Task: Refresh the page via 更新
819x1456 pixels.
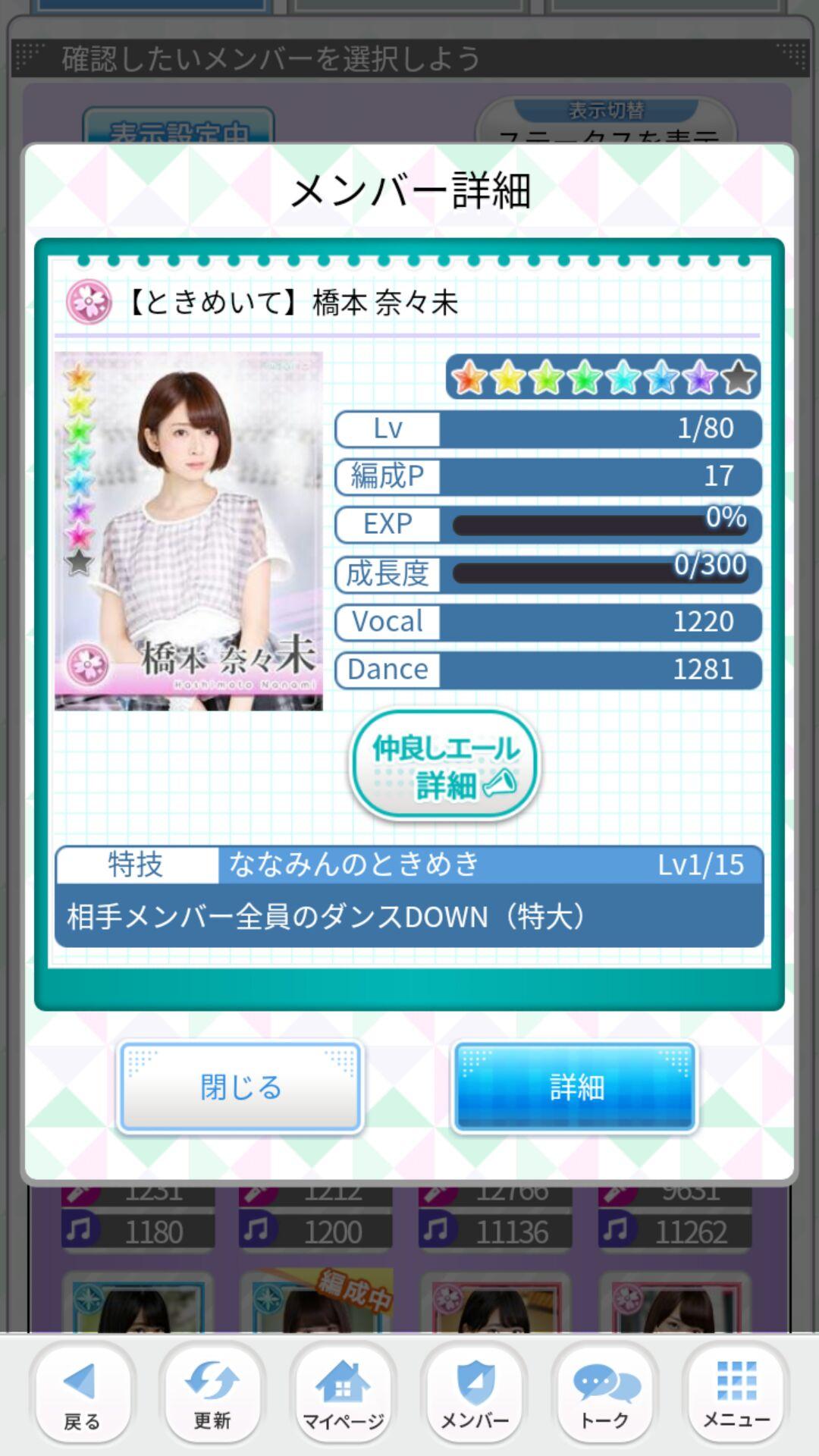Action: (x=212, y=1394)
